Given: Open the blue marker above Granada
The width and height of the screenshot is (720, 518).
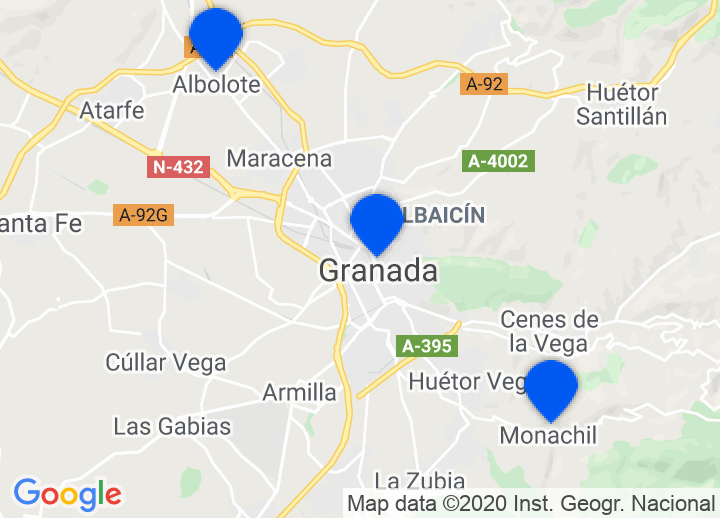Looking at the screenshot, I should point(377,221).
